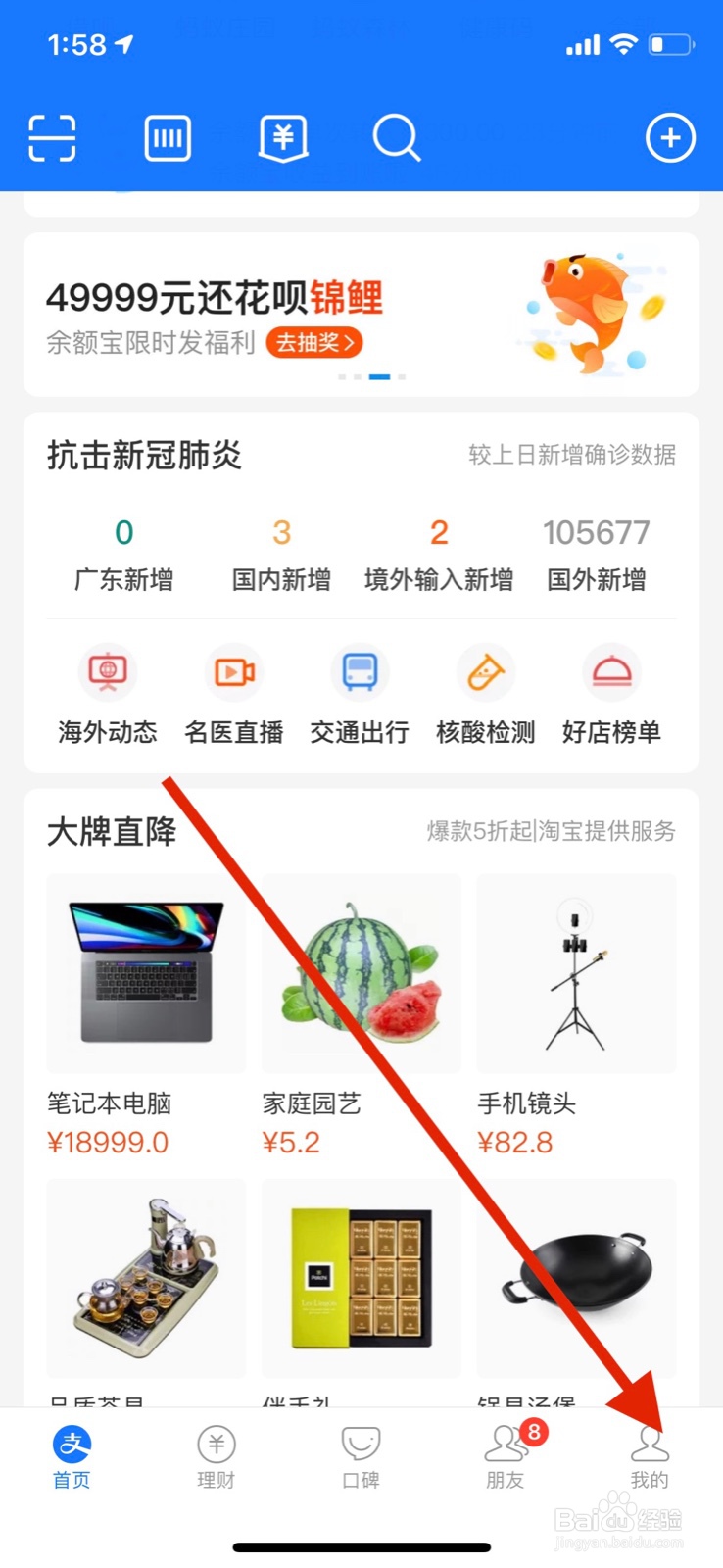Tap the plus icon to add more

click(669, 137)
